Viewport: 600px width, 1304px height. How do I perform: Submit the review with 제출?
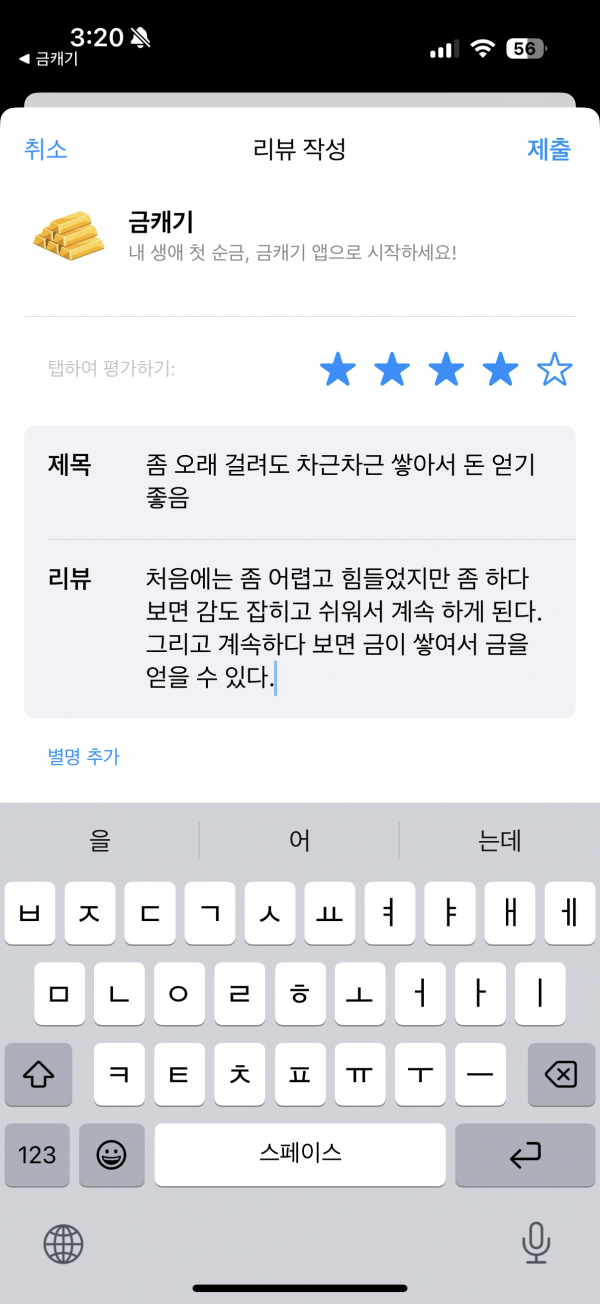pyautogui.click(x=549, y=150)
